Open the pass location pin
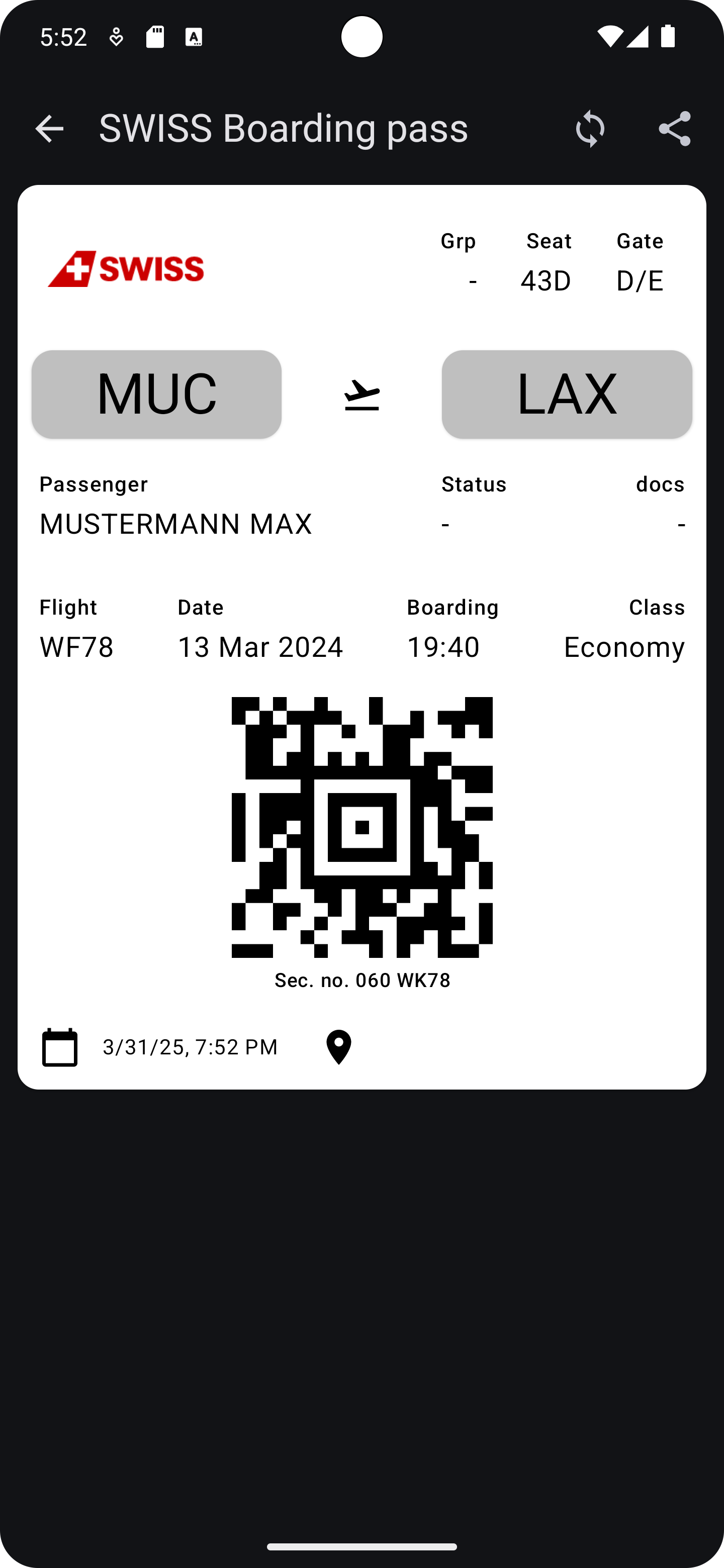Viewport: 724px width, 1568px height. [338, 1047]
